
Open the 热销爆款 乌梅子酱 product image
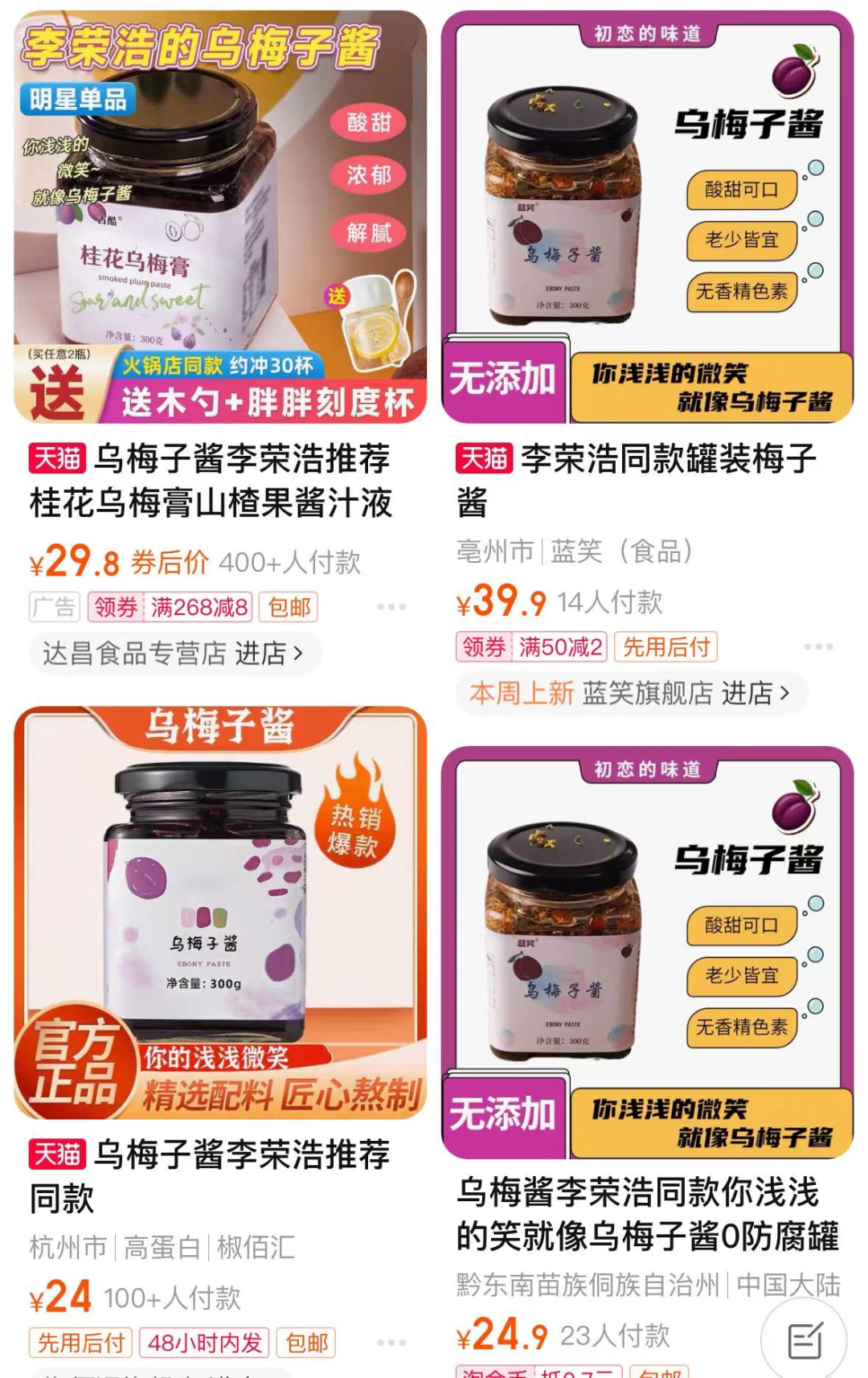[x=219, y=913]
